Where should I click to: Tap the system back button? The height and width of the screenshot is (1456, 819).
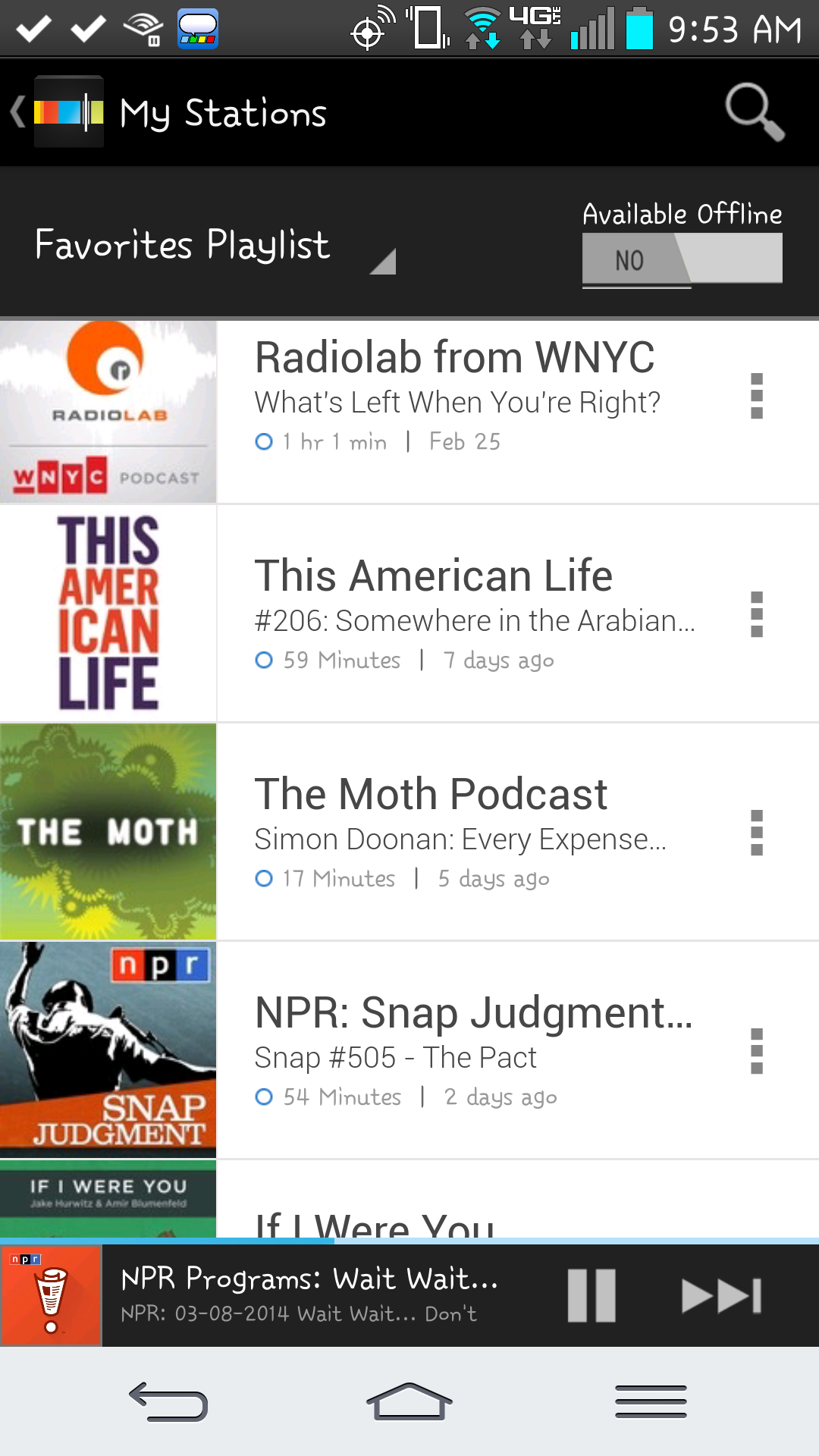tap(168, 1401)
